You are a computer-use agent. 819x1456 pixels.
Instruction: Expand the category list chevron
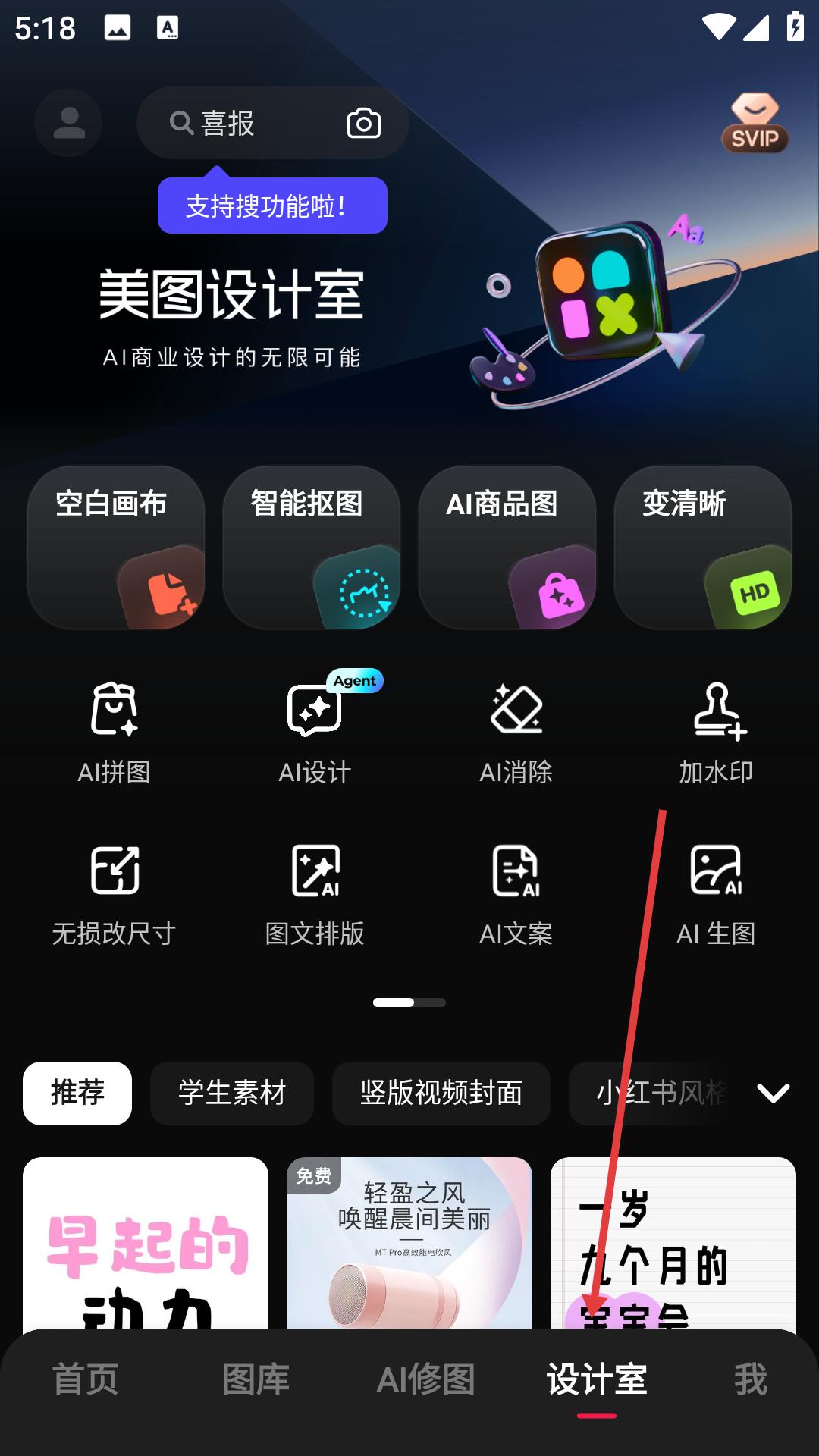coord(773,1093)
